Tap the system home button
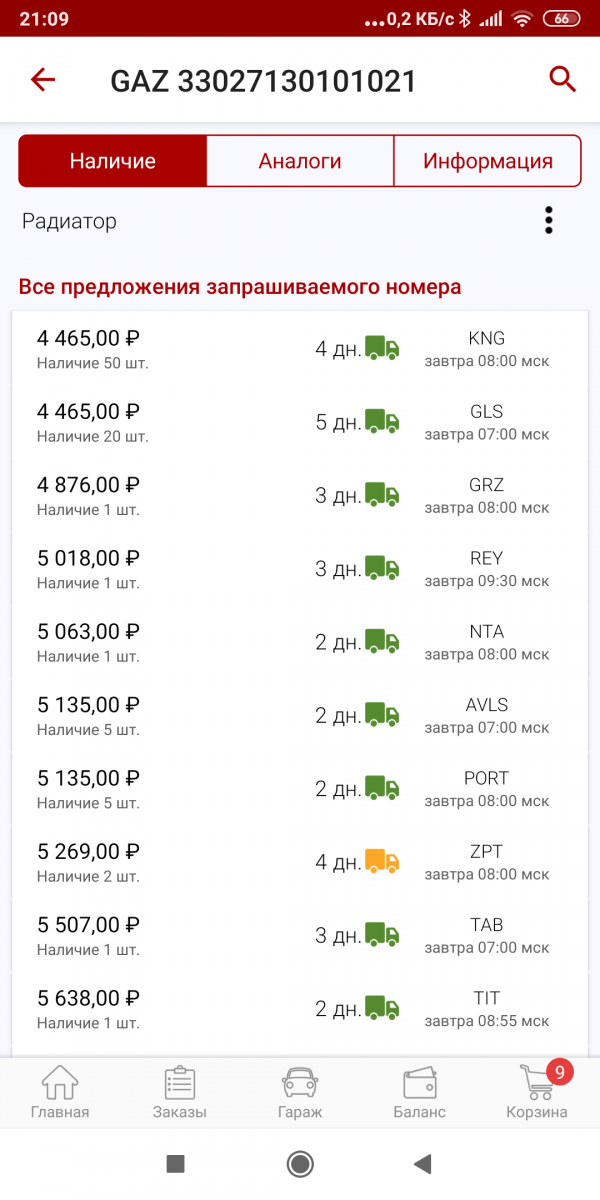 pyautogui.click(x=300, y=1163)
